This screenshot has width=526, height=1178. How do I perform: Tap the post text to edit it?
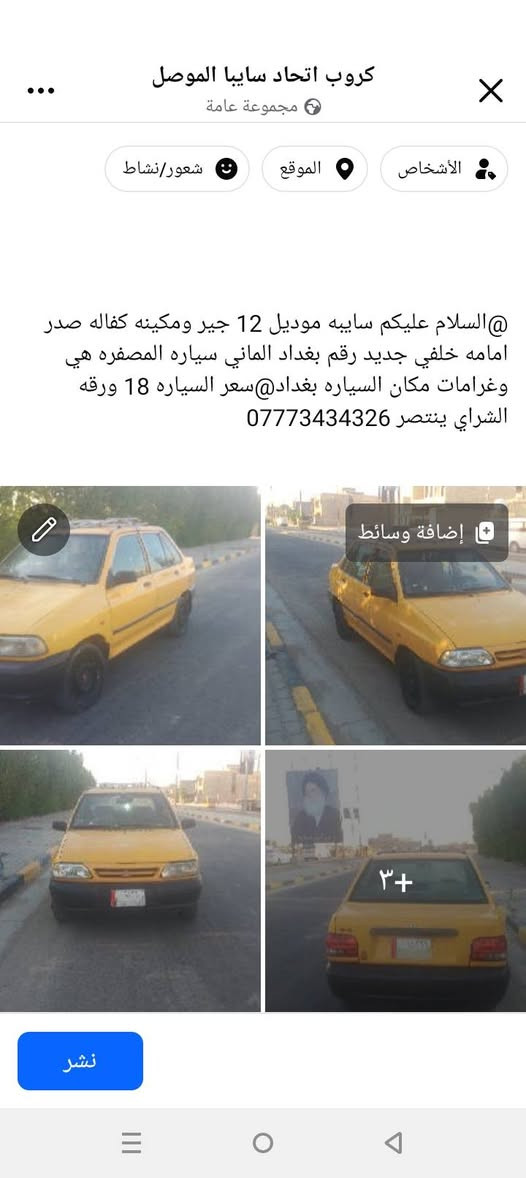(x=276, y=371)
